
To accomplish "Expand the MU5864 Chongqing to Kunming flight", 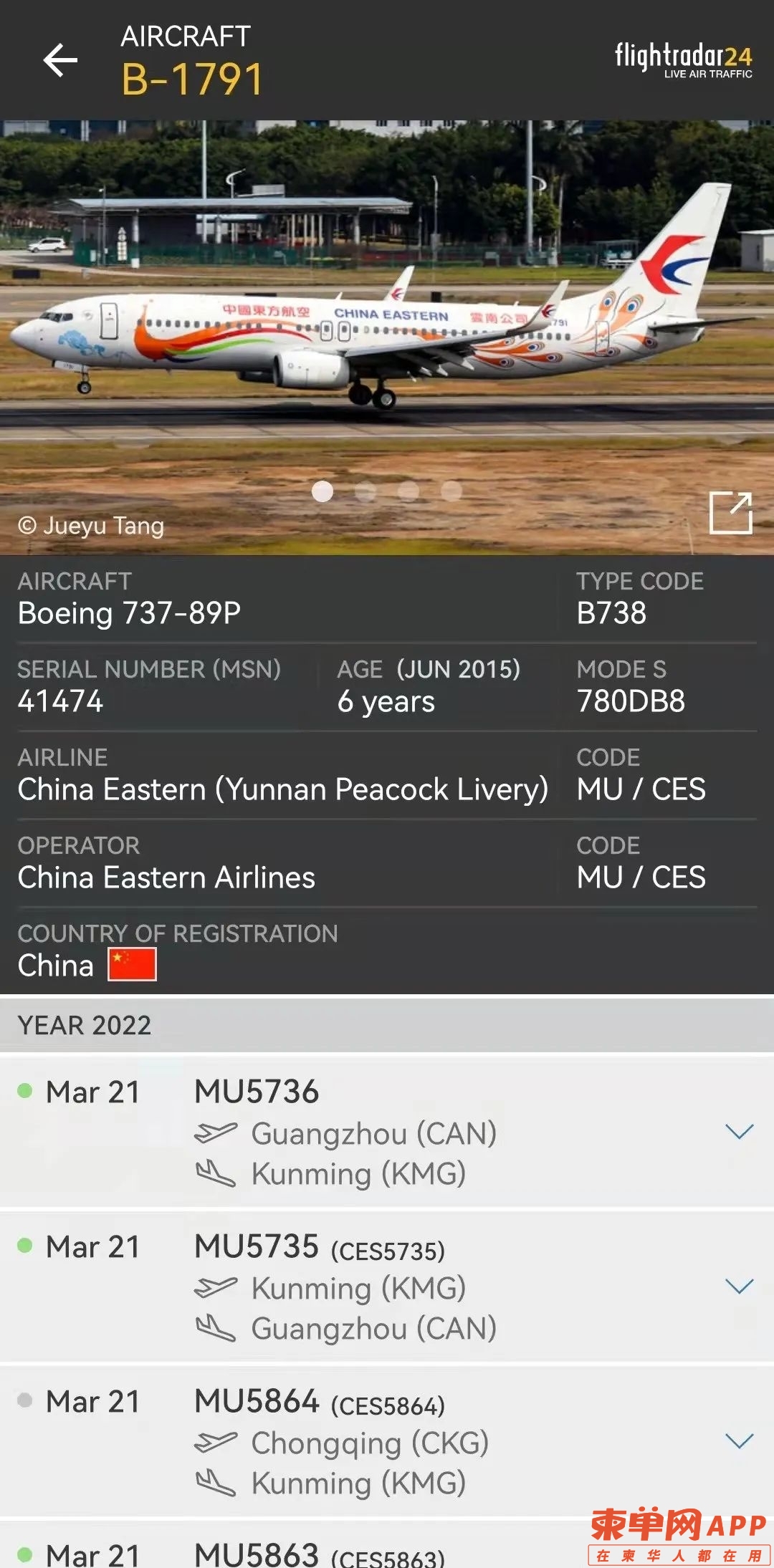I will tap(739, 1441).
